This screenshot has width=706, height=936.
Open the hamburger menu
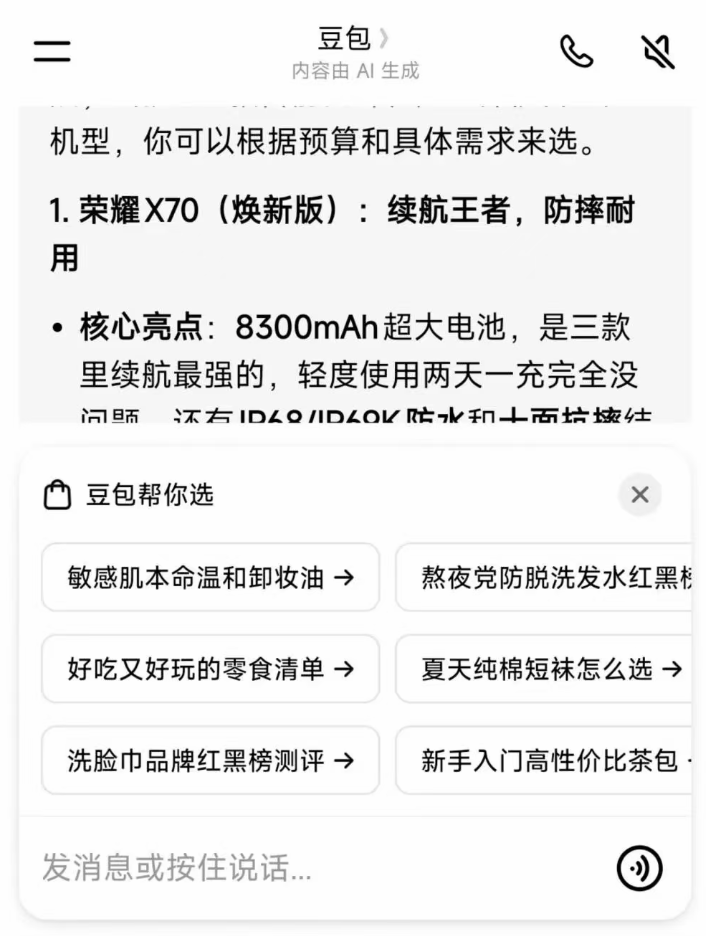[x=52, y=52]
